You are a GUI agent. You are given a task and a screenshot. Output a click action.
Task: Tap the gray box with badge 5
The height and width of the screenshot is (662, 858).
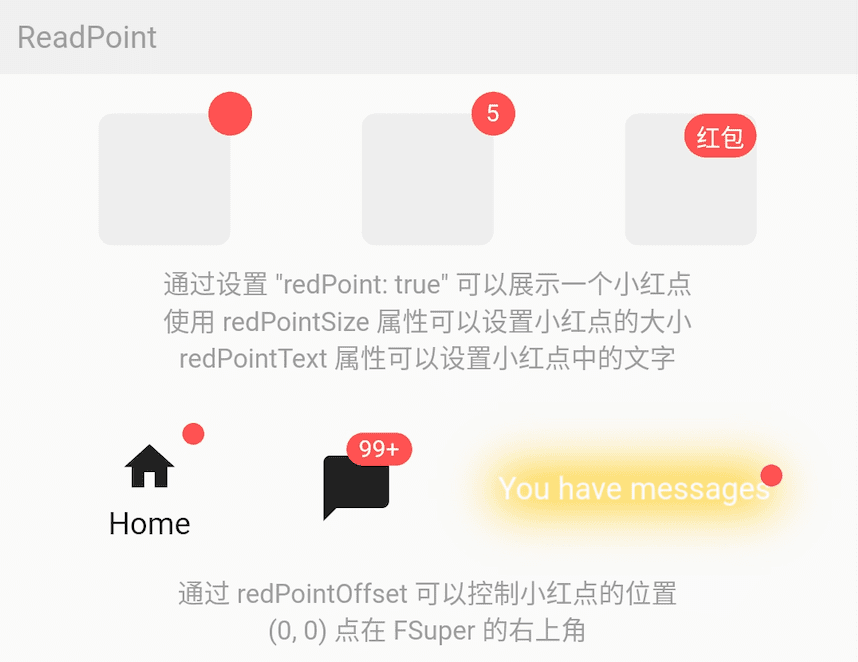click(x=427, y=179)
